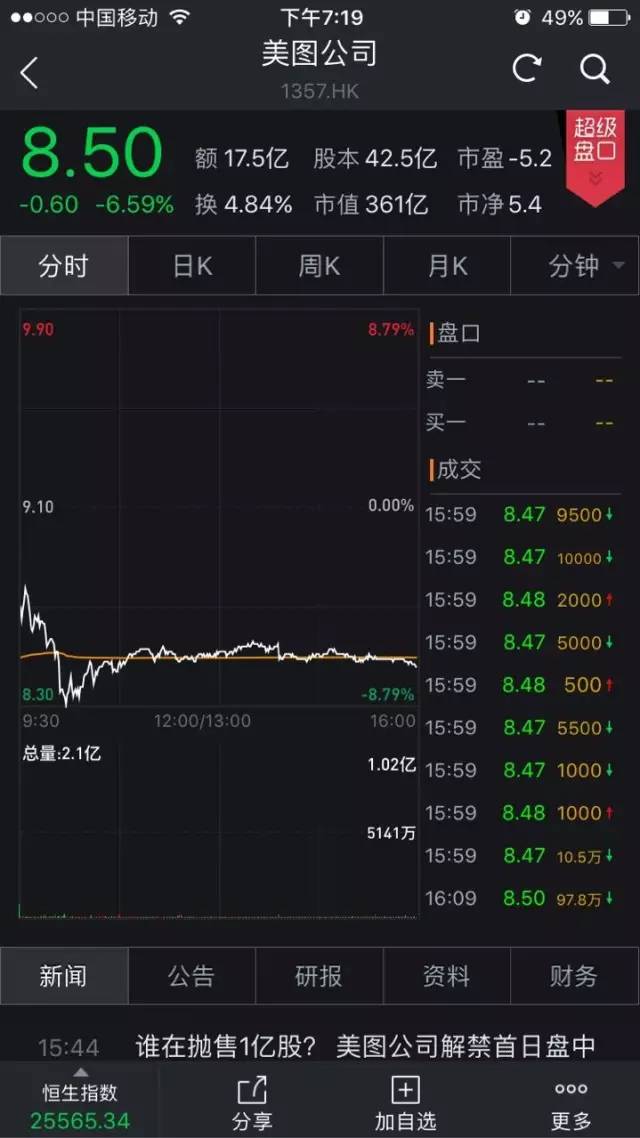The height and width of the screenshot is (1138, 640).
Task: Expand the 恒生指数 index bar
Action: pyautogui.click(x=80, y=1104)
